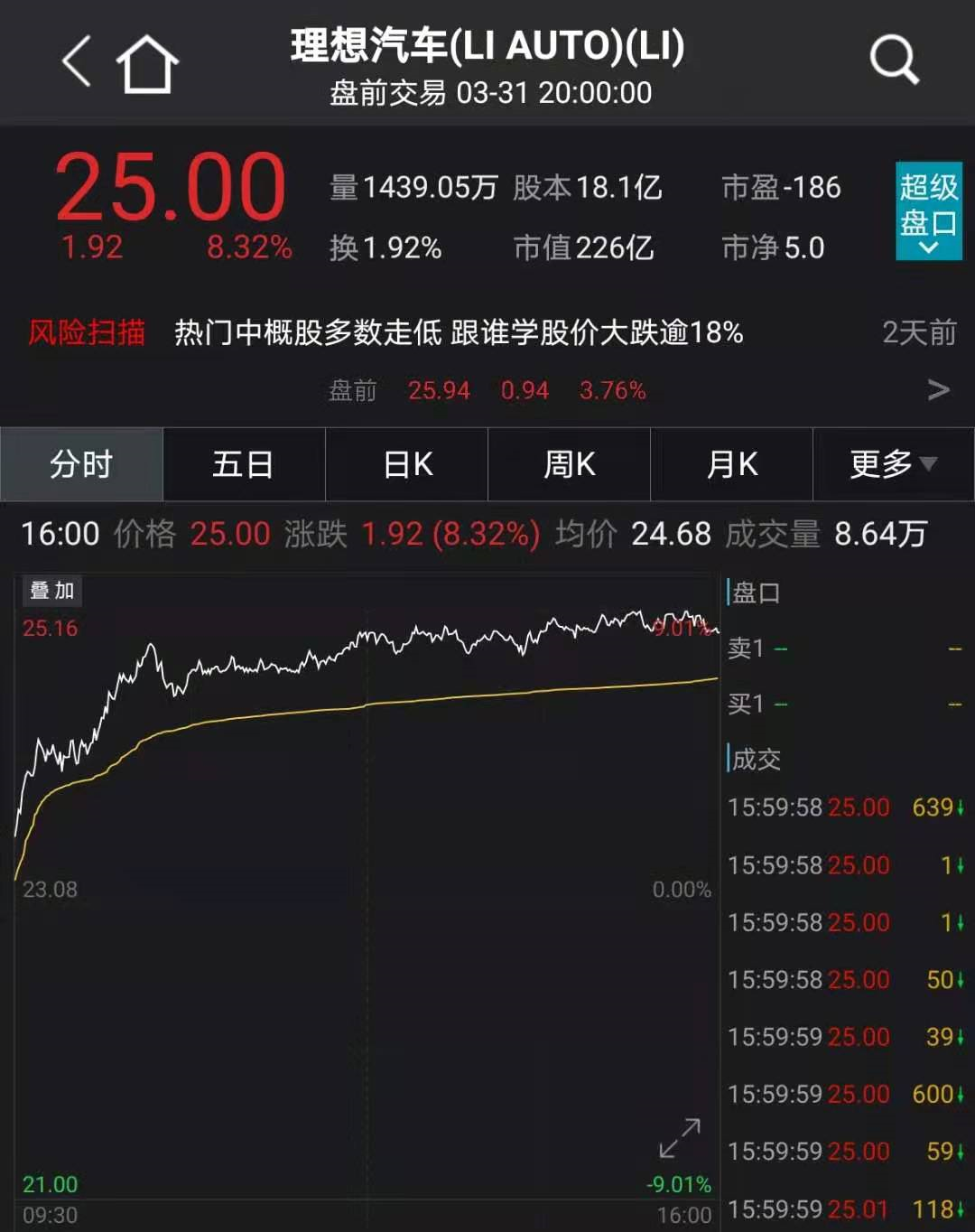Open the 风险扫描 risk scan
The width and height of the screenshot is (975, 1232).
pyautogui.click(x=87, y=332)
